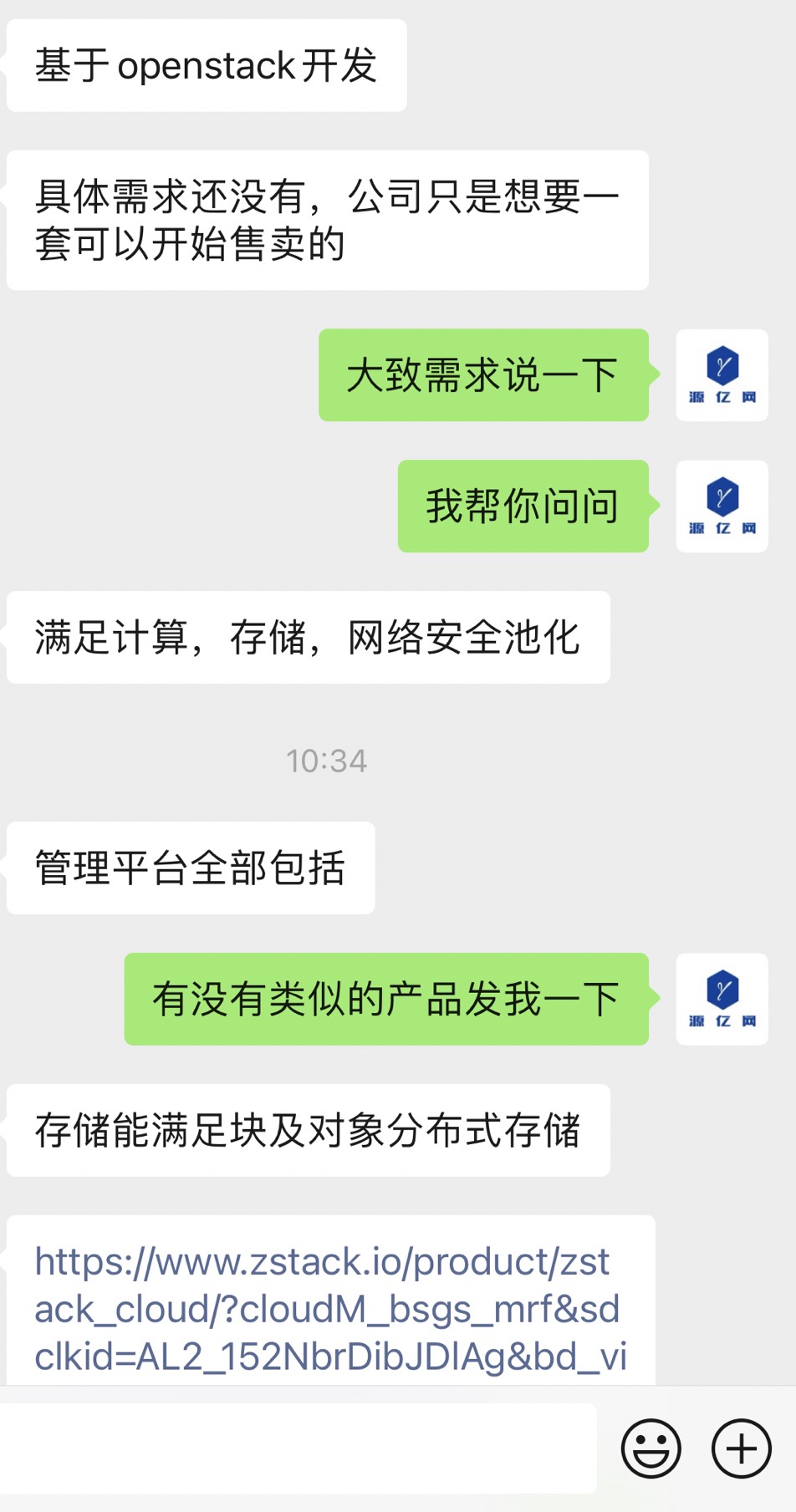Open the zstack.io product link
Screen dimensions: 796x1512
coord(330,1308)
